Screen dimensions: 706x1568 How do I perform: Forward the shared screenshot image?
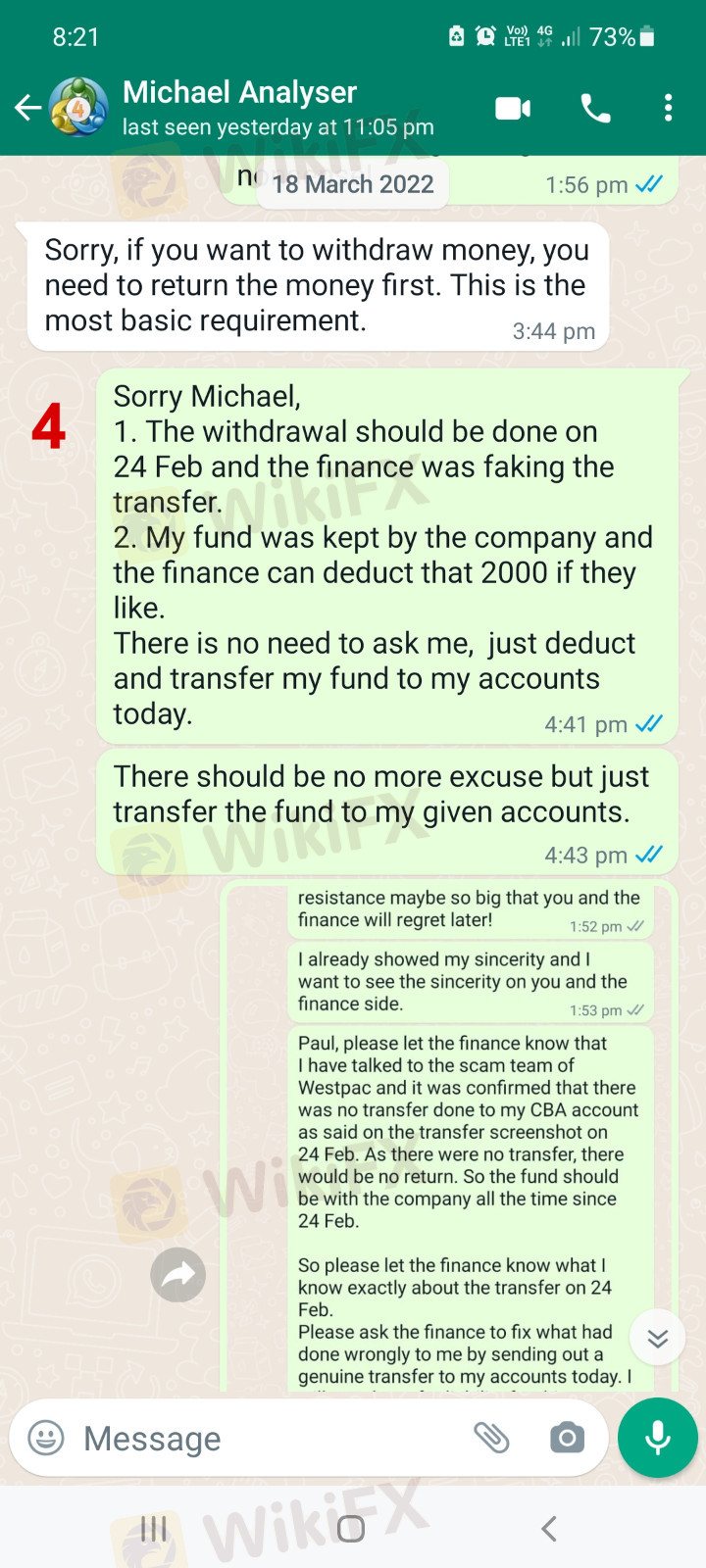[177, 1274]
